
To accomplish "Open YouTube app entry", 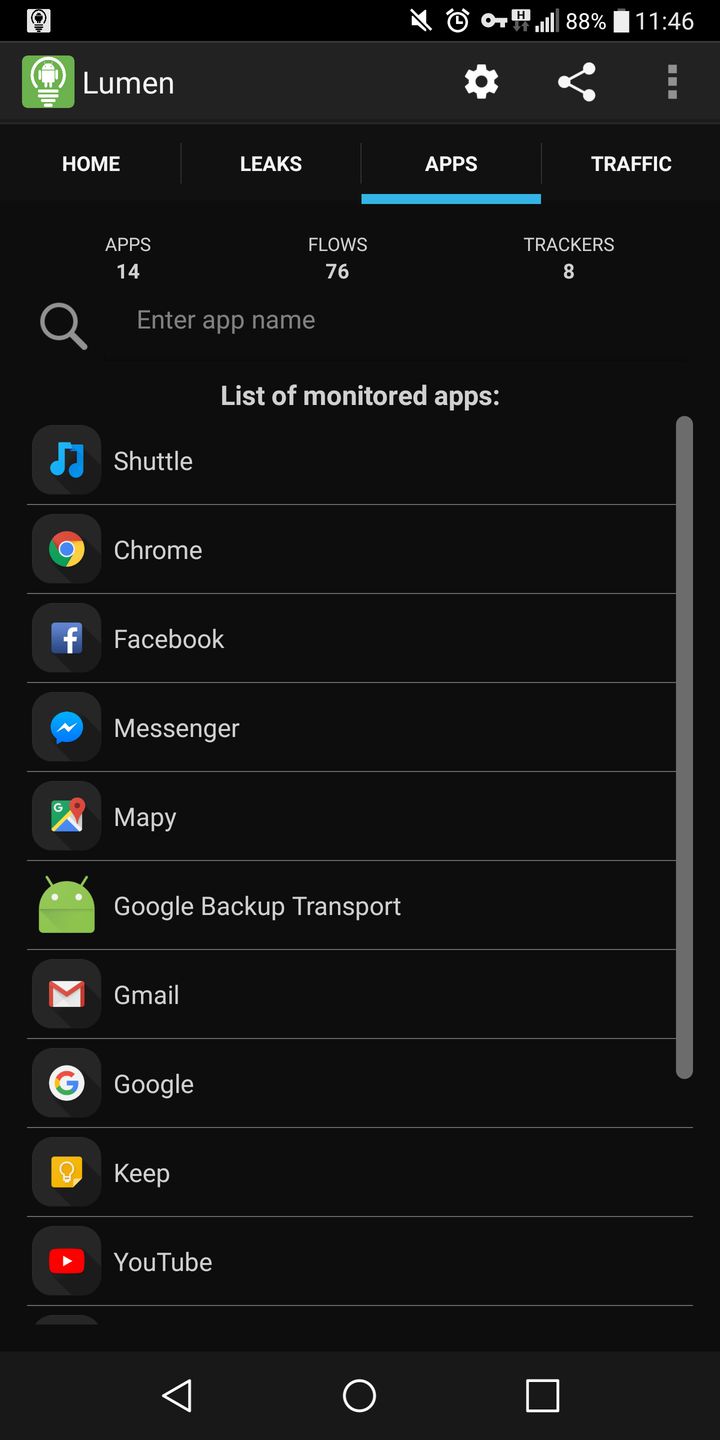I will pyautogui.click(x=350, y=1262).
